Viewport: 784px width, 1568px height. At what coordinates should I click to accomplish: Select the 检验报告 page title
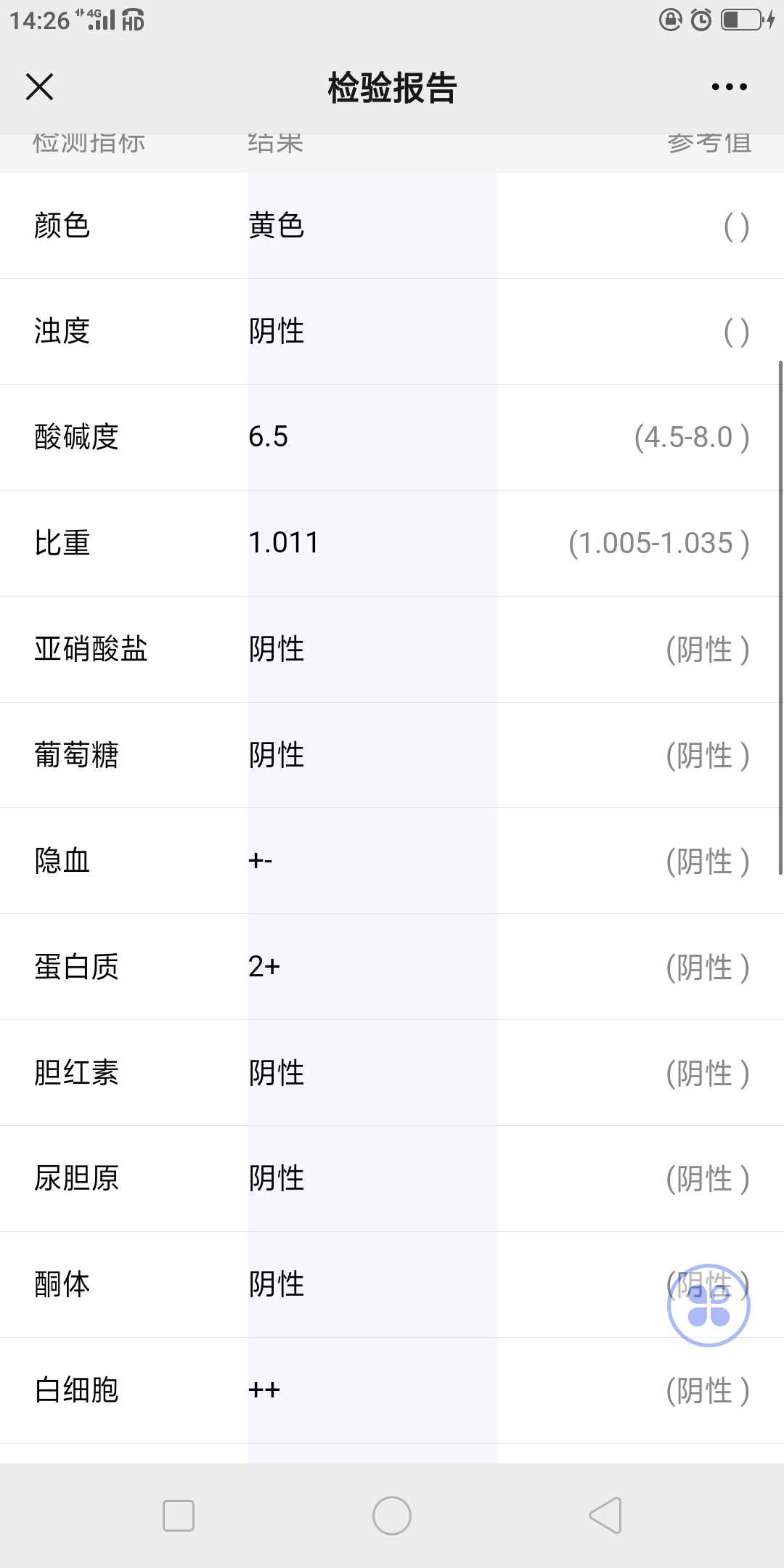tap(392, 86)
